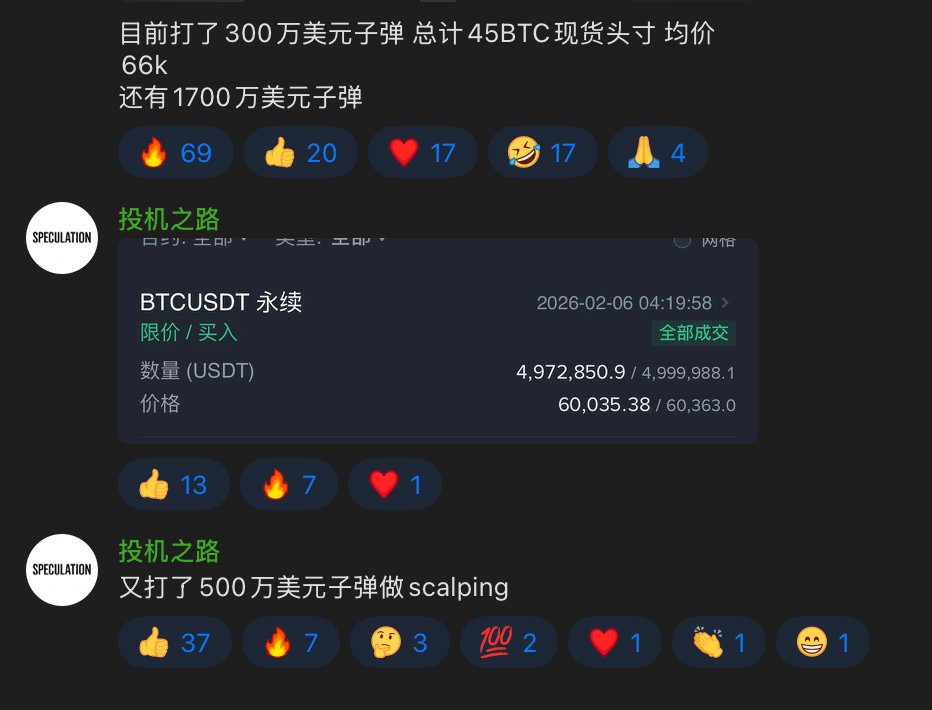The image size is (932, 710).
Task: Open the BTCUSDT order screenshot image
Action: pyautogui.click(x=437, y=340)
